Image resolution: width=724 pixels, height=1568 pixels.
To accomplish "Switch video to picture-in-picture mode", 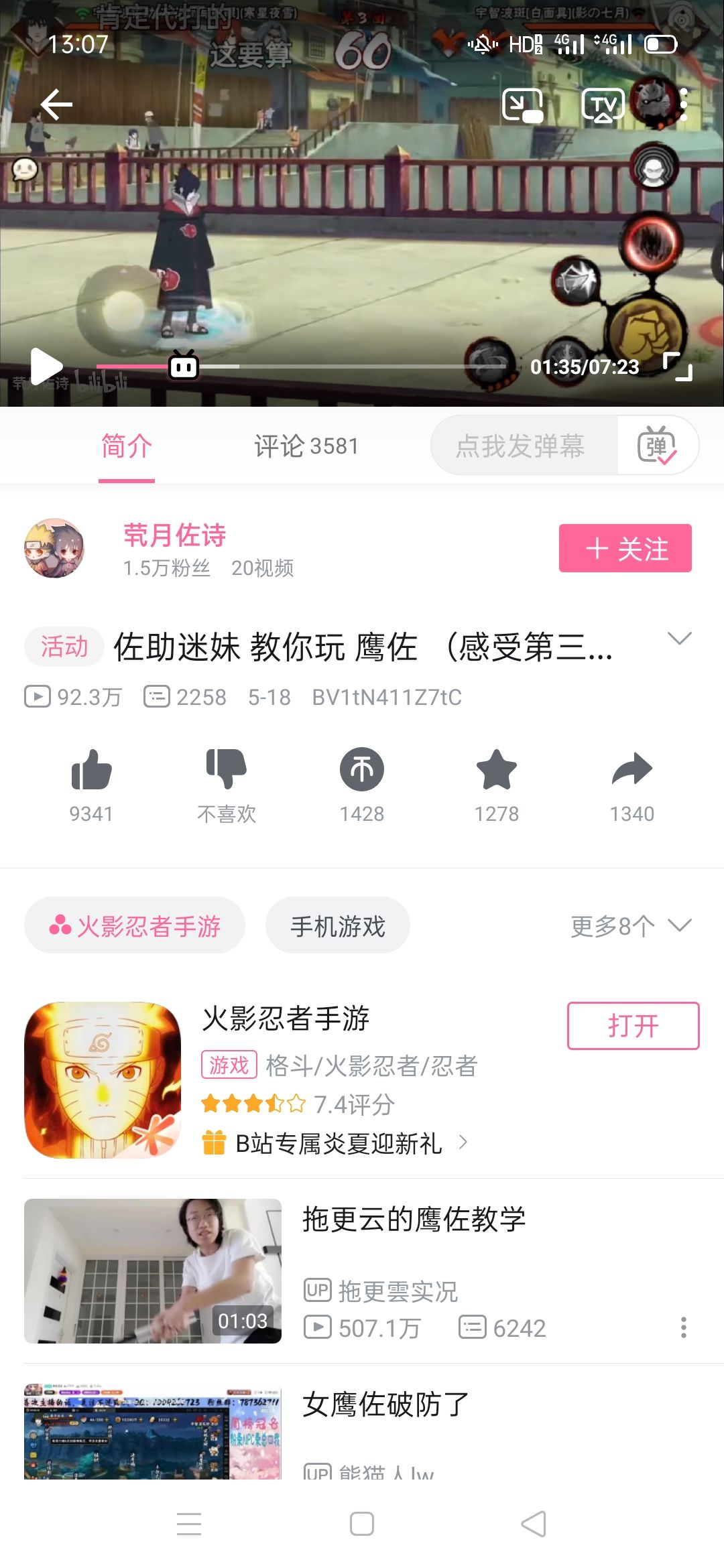I will [523, 106].
